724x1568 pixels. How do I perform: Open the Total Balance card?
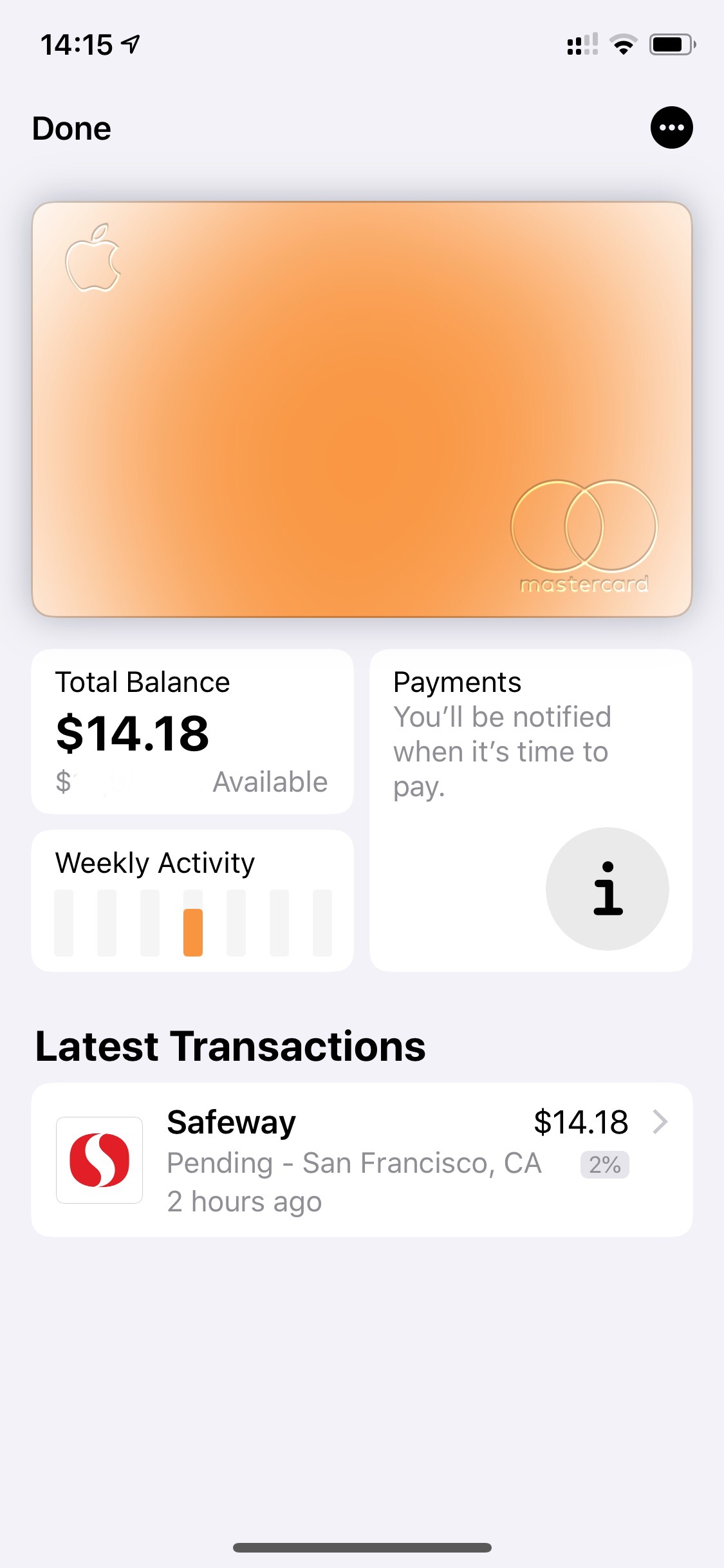point(192,731)
